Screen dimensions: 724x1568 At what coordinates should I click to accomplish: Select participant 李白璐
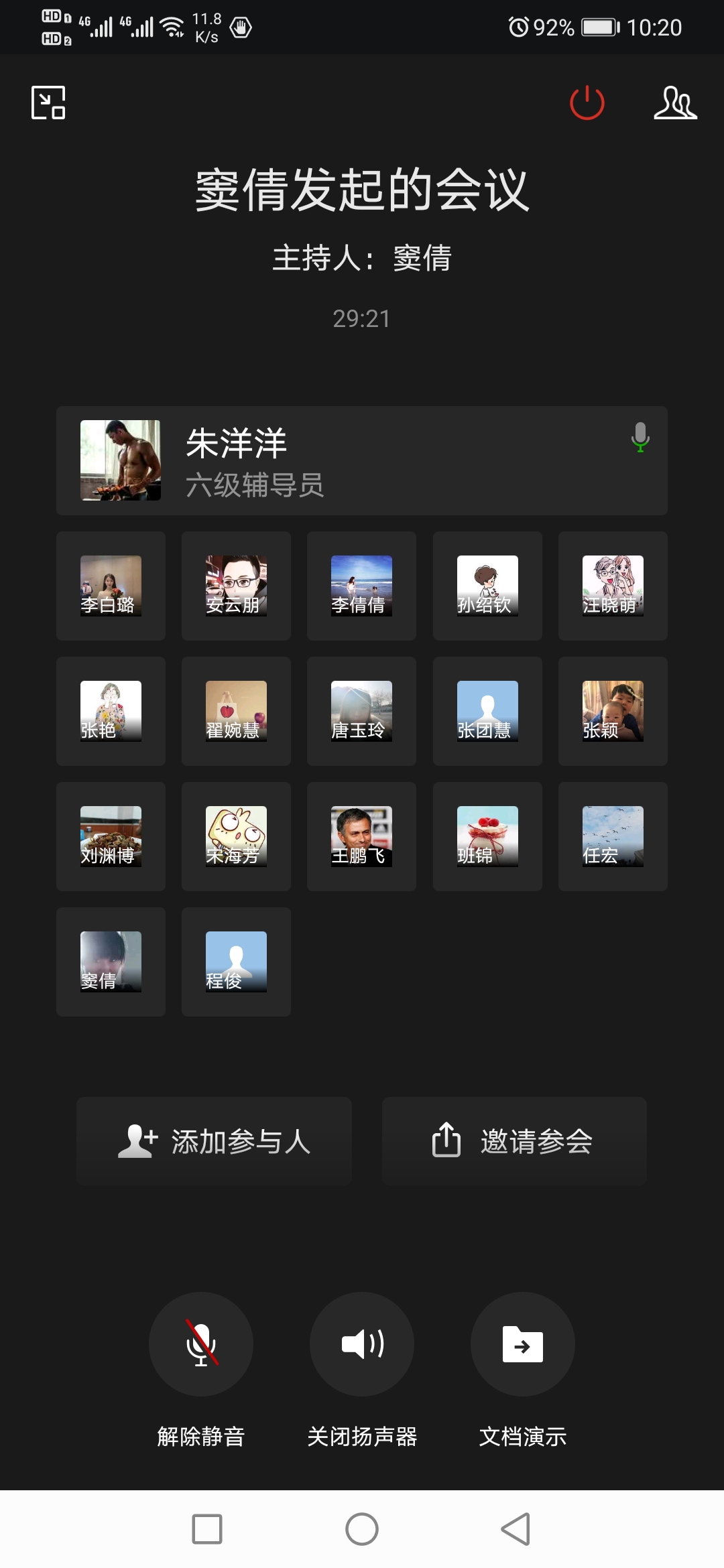tap(111, 586)
